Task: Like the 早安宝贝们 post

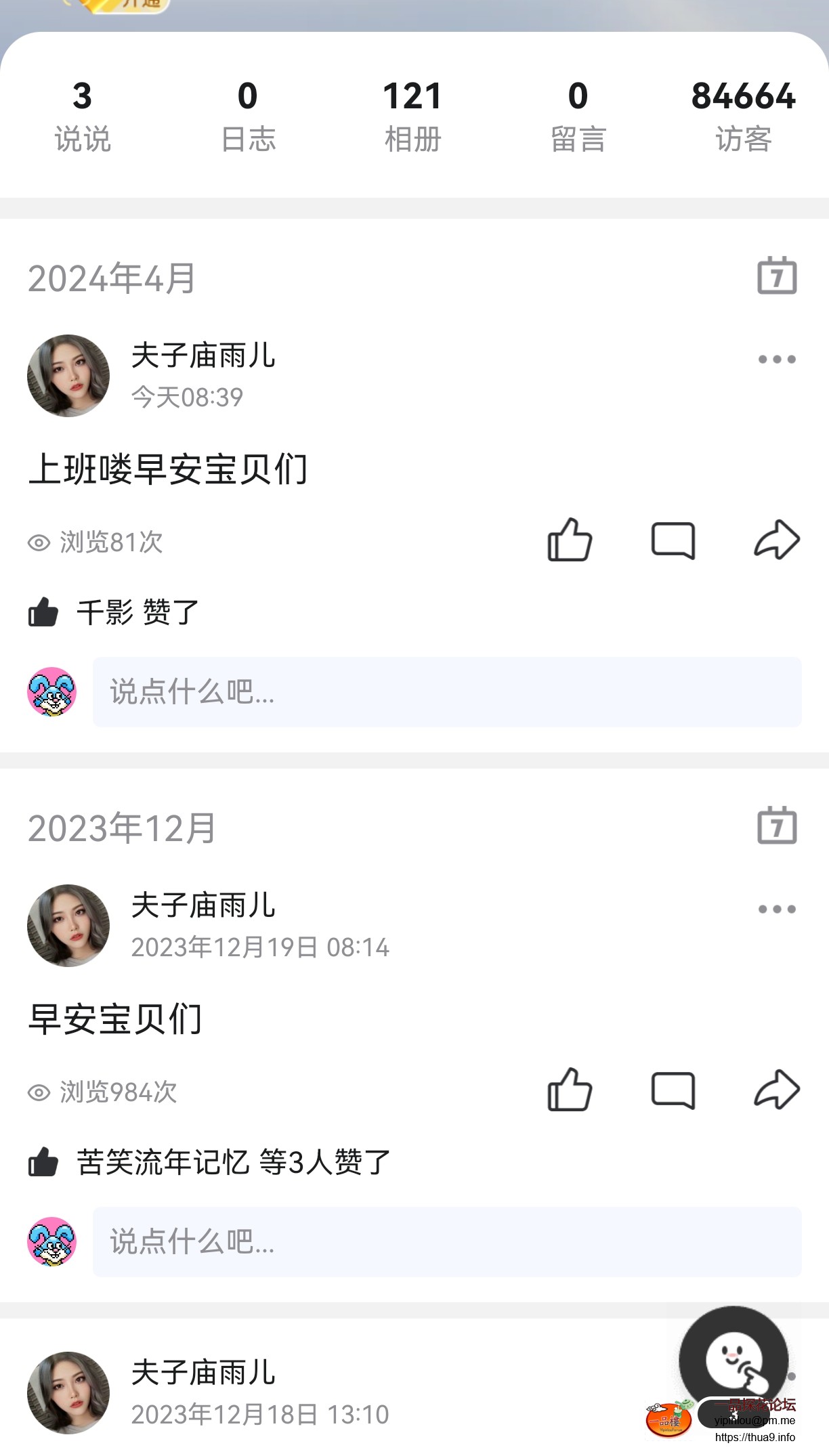Action: 570,1090
